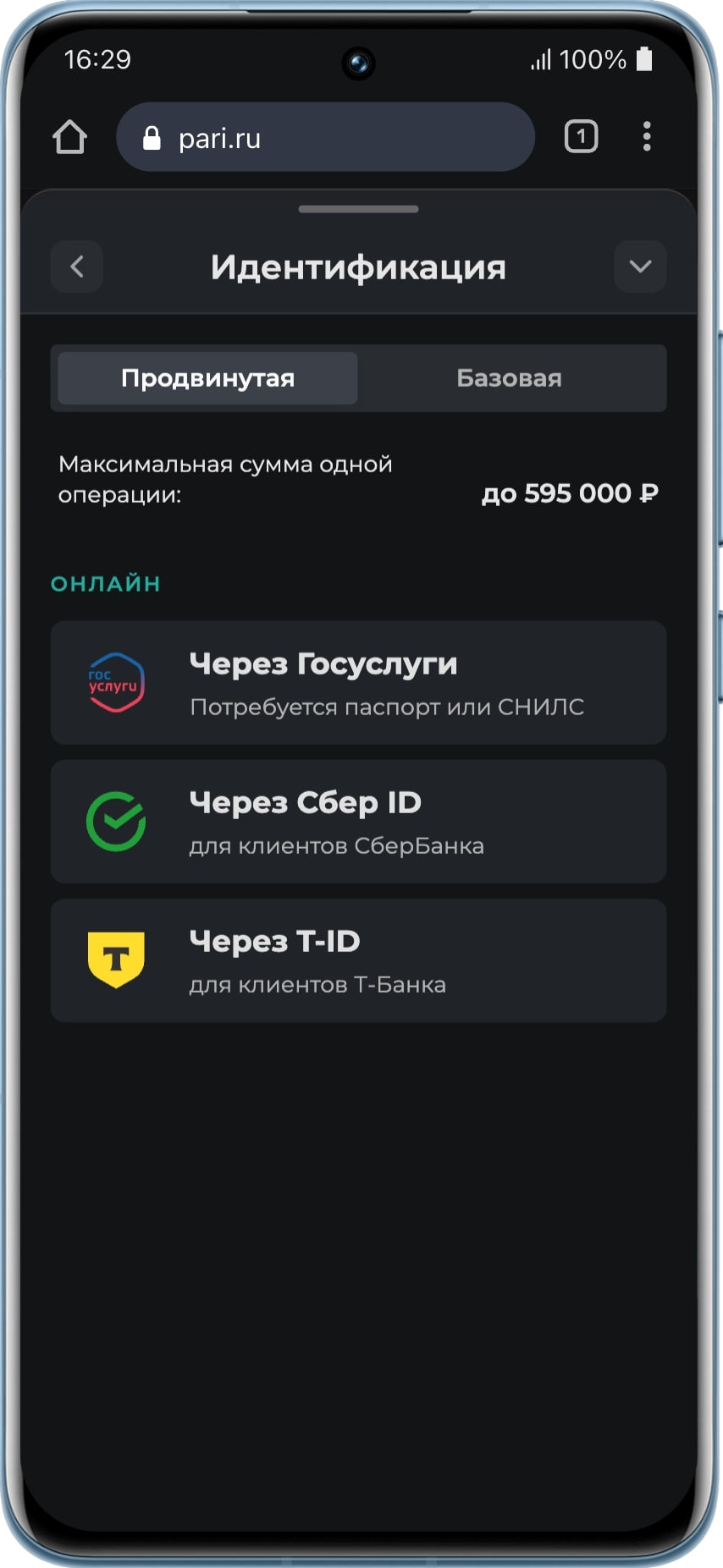Open the Через T-ID option

click(x=358, y=960)
